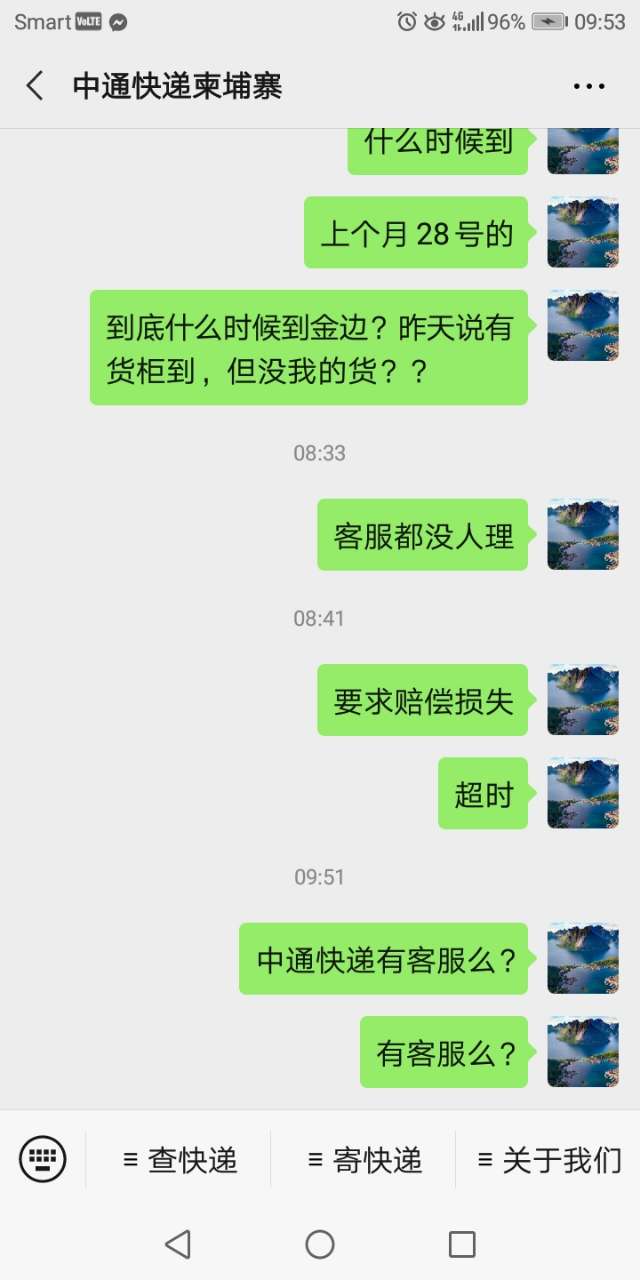The image size is (640, 1280).
Task: Go back from the 中通快递柬埔寨 chat
Action: [x=35, y=86]
